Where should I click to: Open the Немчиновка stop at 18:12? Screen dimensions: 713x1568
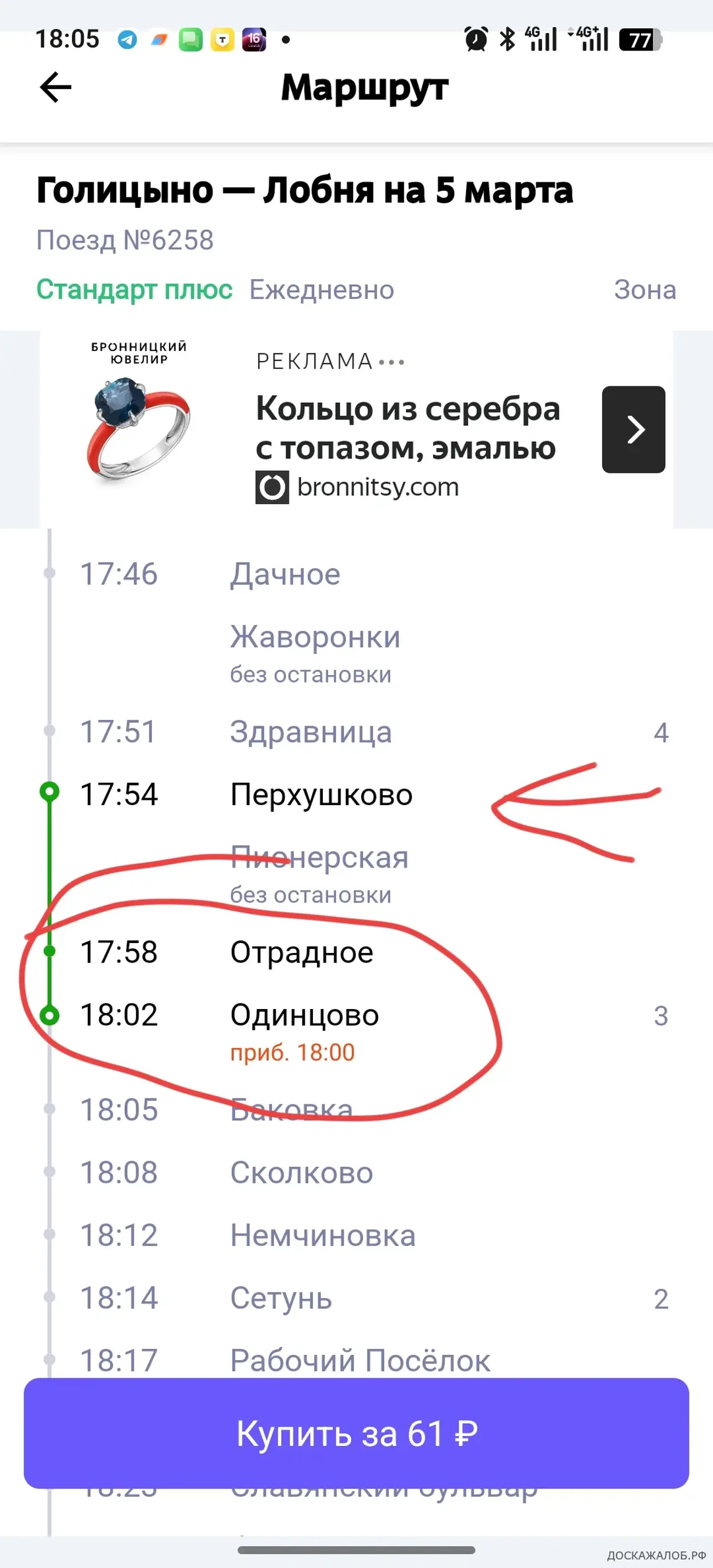tap(323, 1235)
